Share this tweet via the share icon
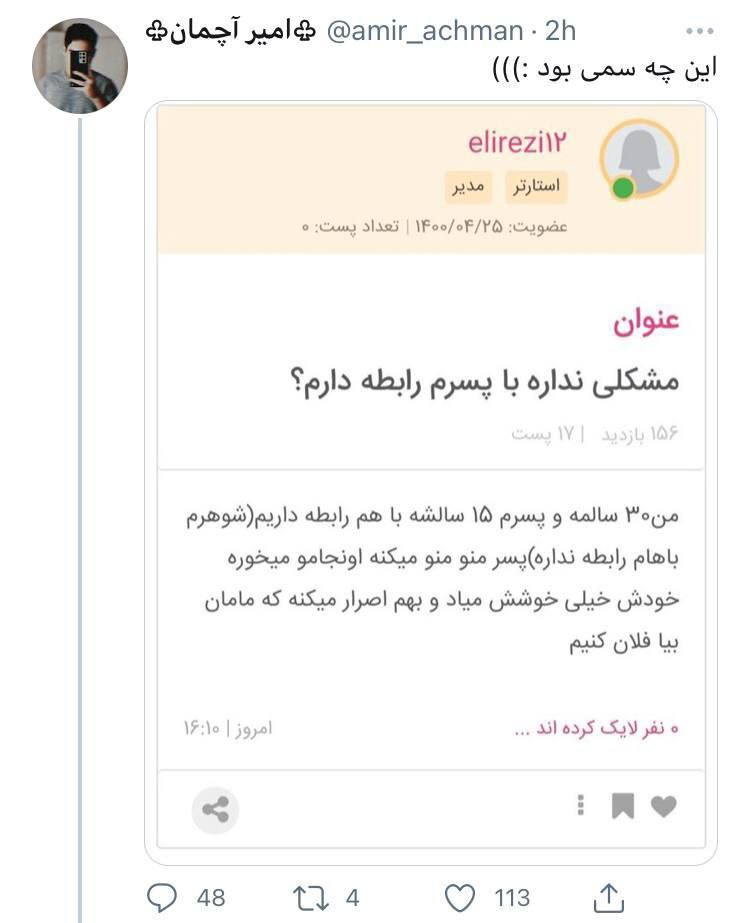 click(608, 896)
